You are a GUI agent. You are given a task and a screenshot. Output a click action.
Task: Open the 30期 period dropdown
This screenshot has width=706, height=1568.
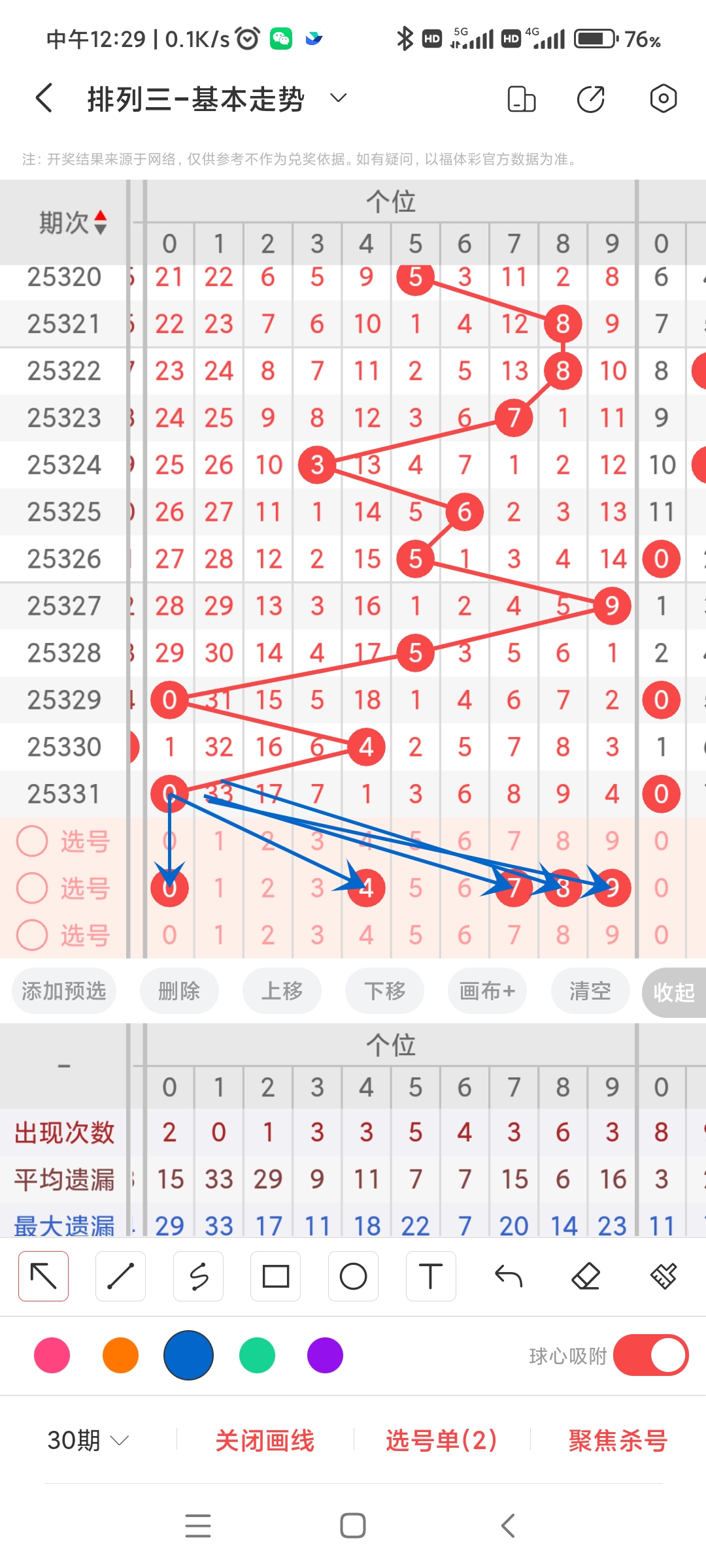[85, 1440]
